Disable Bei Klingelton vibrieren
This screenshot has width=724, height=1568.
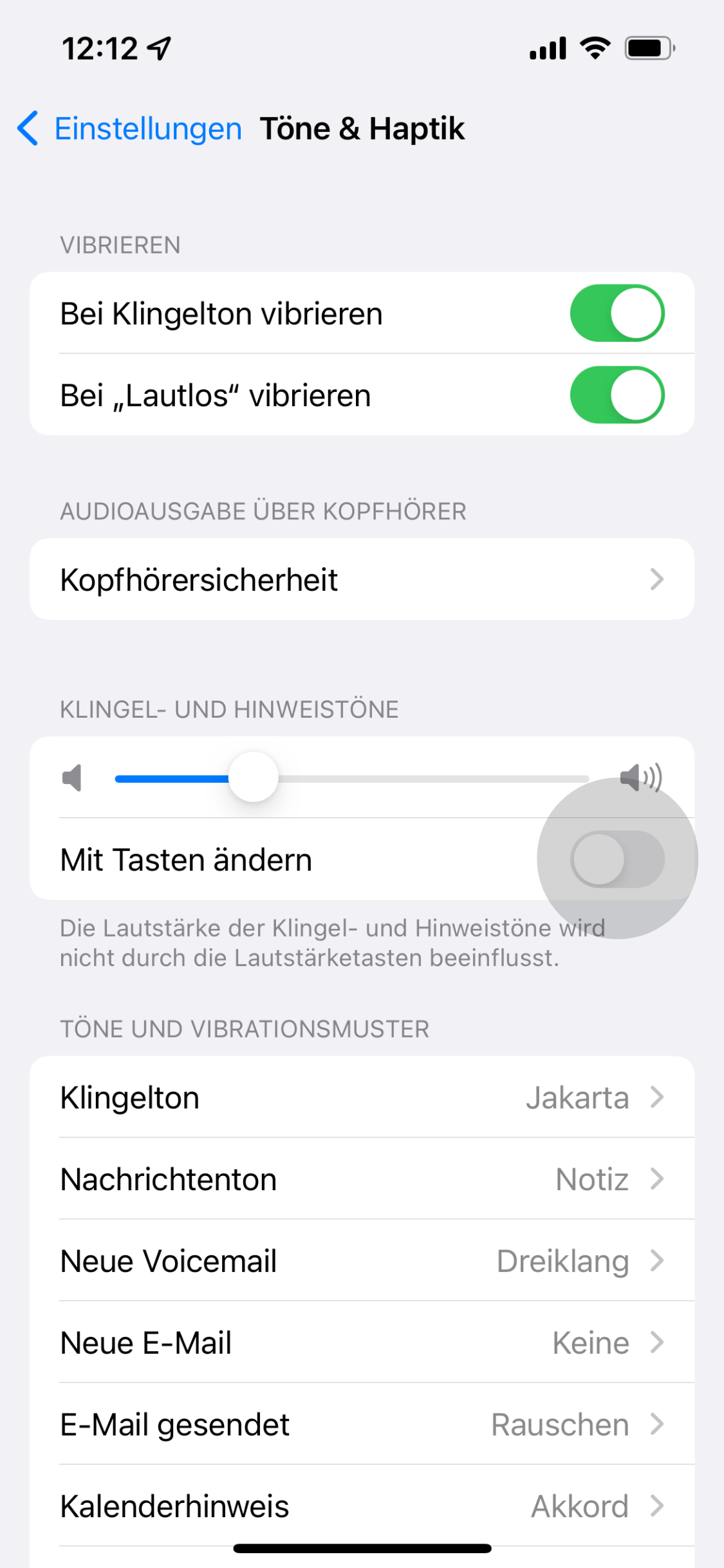[616, 313]
